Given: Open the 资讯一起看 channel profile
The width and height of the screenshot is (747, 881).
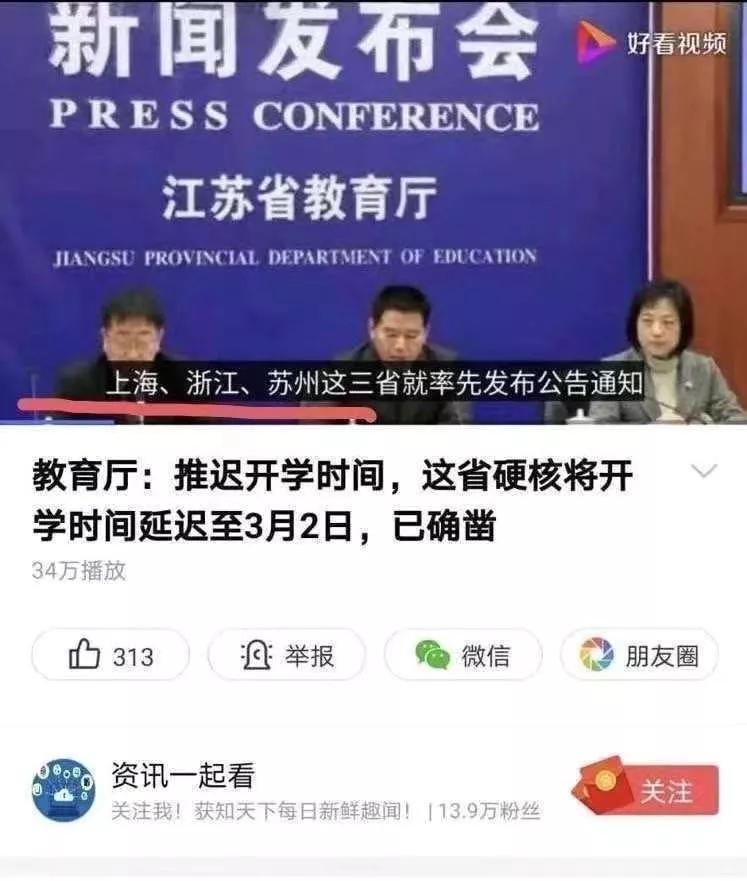Looking at the screenshot, I should click(x=64, y=790).
